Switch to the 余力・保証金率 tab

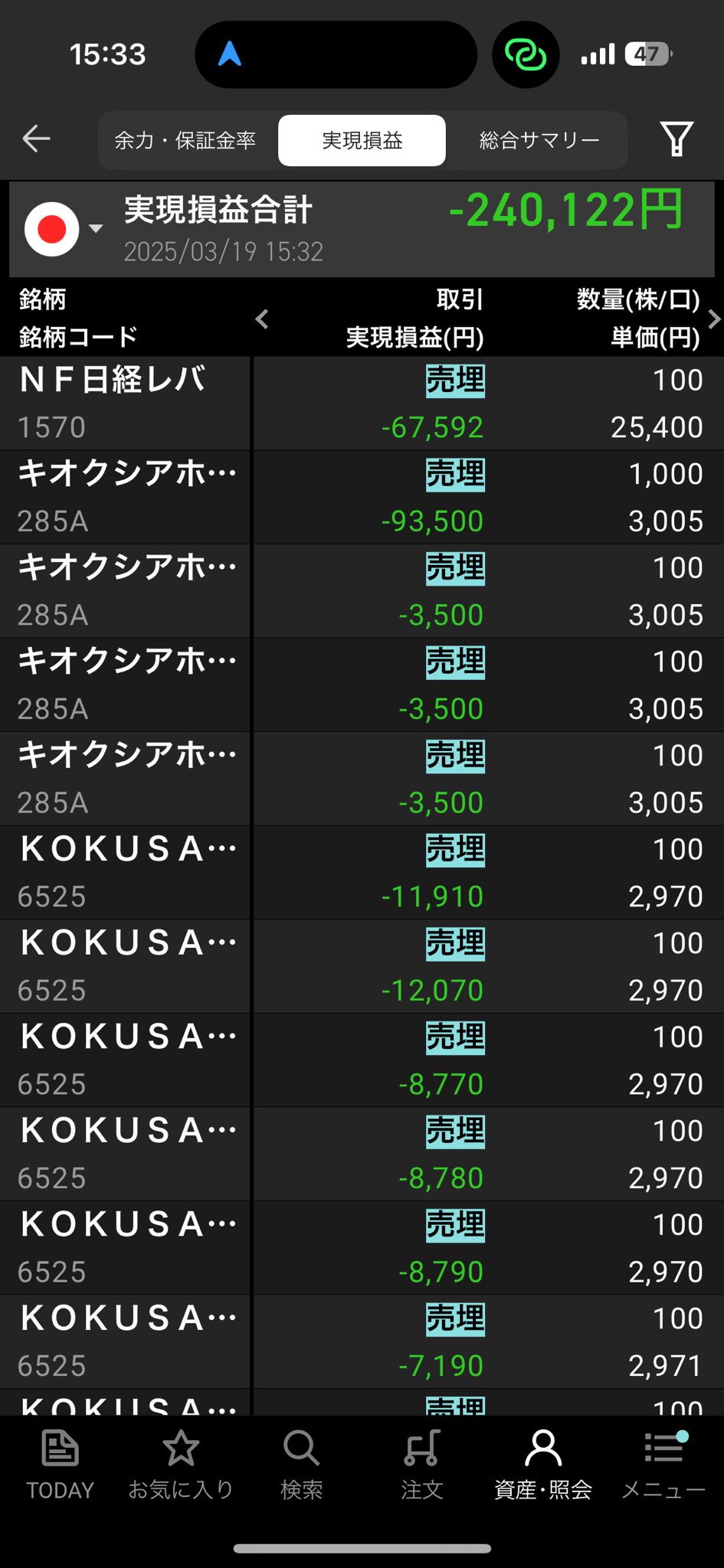[x=185, y=141]
